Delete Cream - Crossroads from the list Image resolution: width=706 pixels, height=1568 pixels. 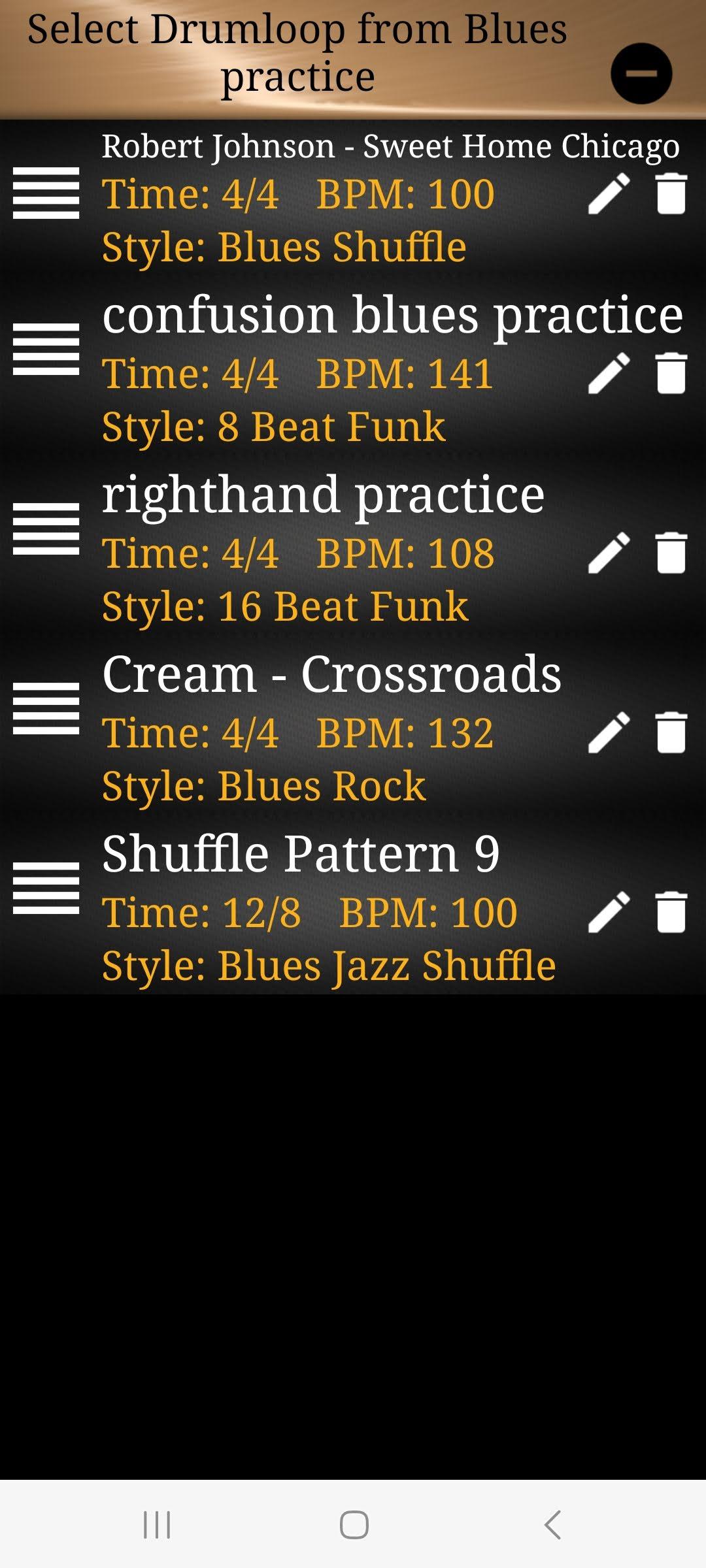671,732
